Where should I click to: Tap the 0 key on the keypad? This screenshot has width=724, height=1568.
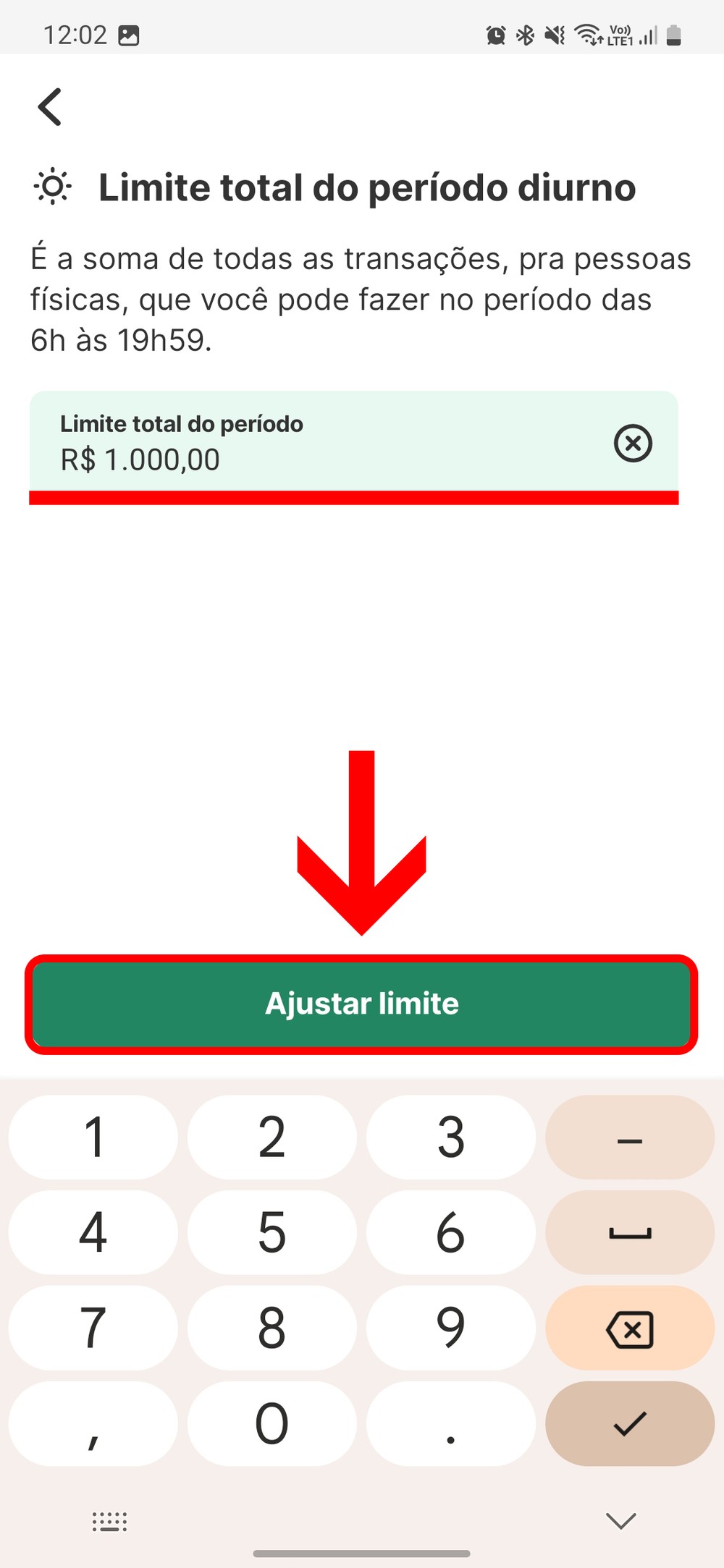tap(271, 1423)
